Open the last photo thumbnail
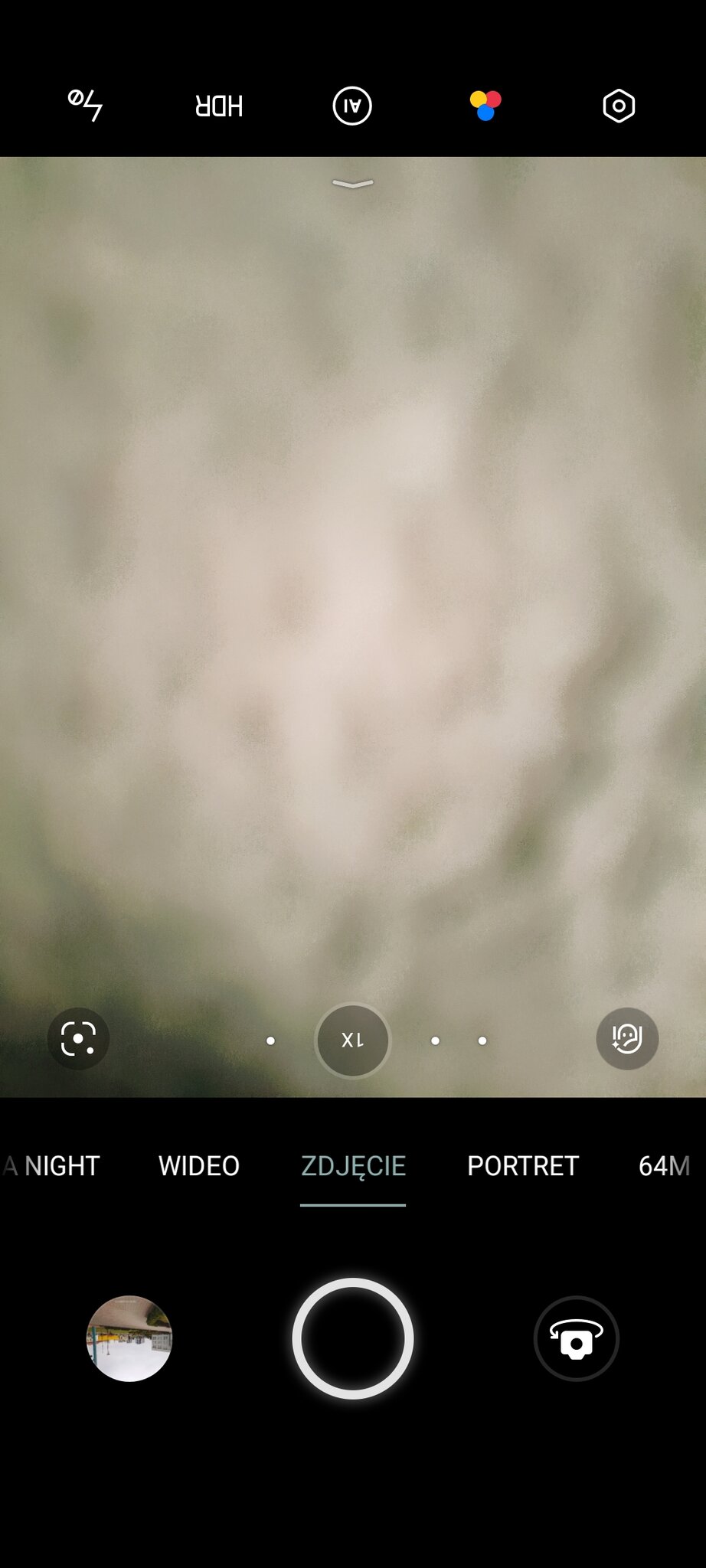Viewport: 706px width, 1568px height. [129, 1338]
